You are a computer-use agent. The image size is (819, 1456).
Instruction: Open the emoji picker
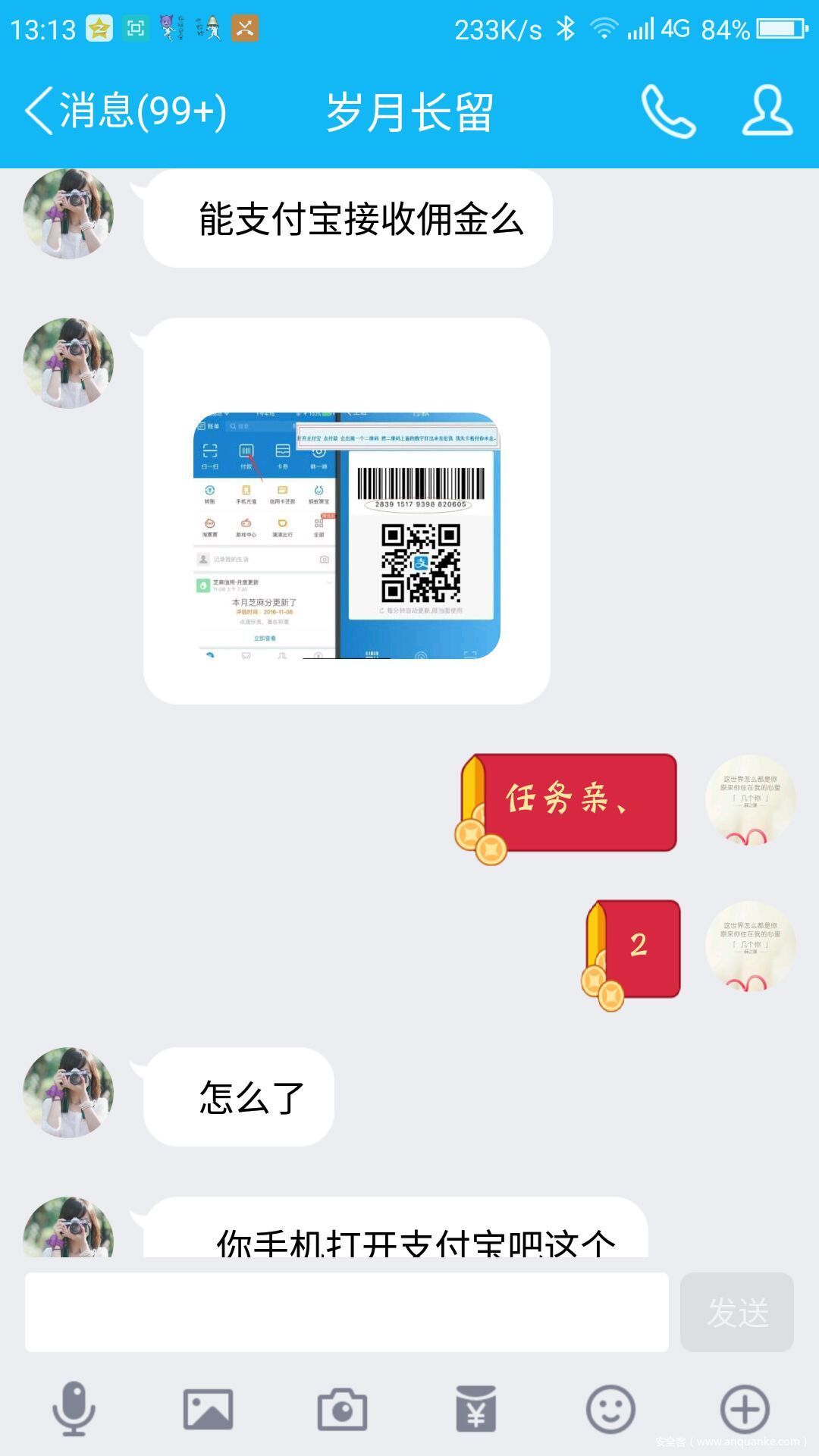point(610,1409)
